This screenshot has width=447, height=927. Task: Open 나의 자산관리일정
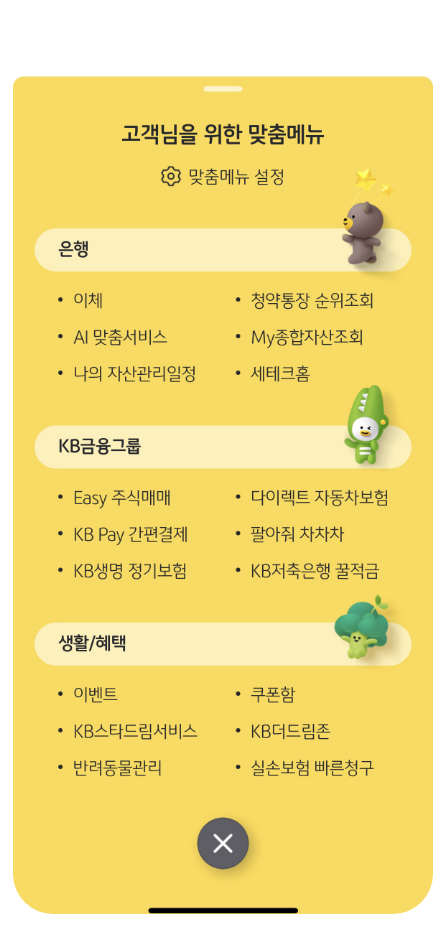pos(134,374)
